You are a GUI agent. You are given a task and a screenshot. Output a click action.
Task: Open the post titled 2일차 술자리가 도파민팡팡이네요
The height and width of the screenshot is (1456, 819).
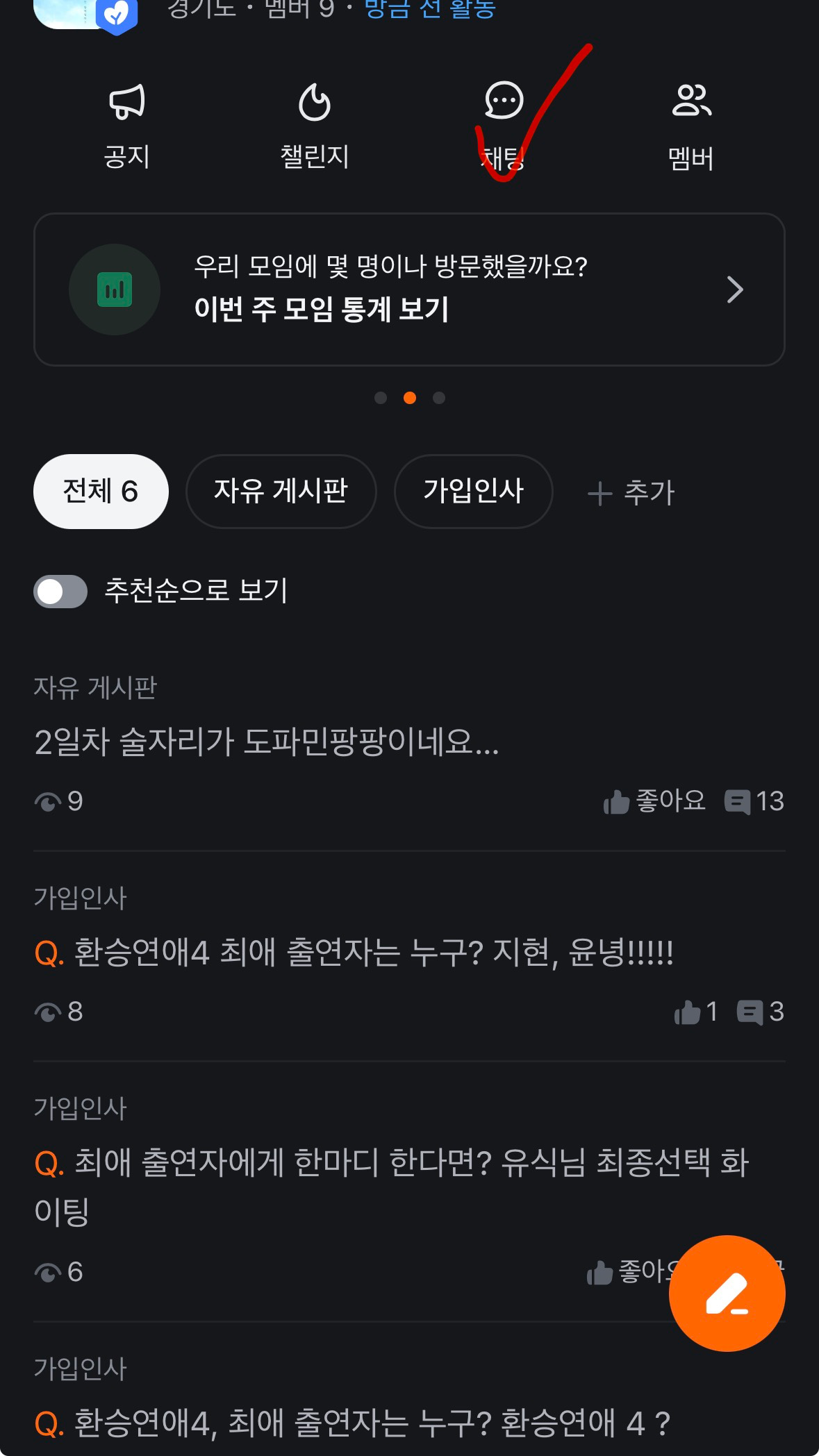pos(267,744)
